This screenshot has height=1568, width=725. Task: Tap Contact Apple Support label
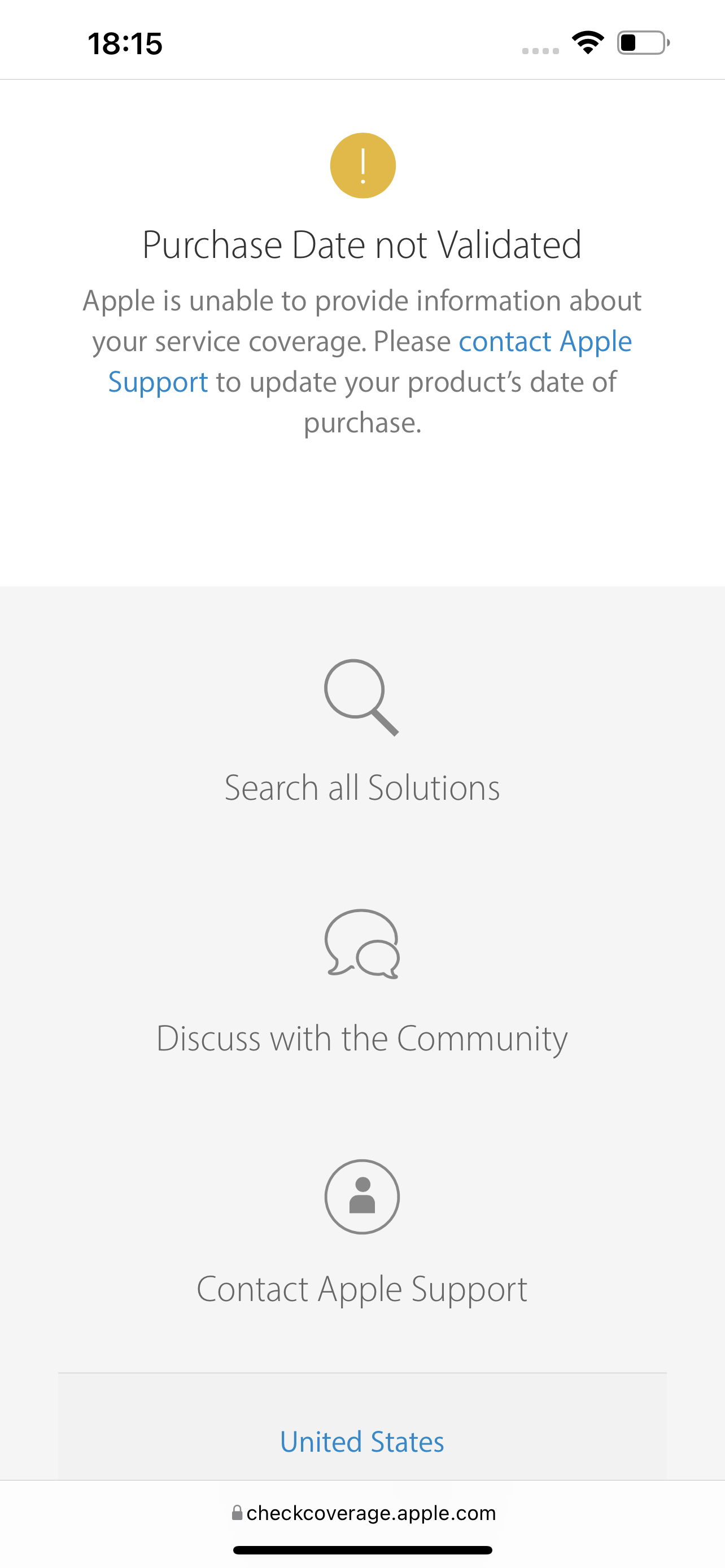(x=362, y=1288)
